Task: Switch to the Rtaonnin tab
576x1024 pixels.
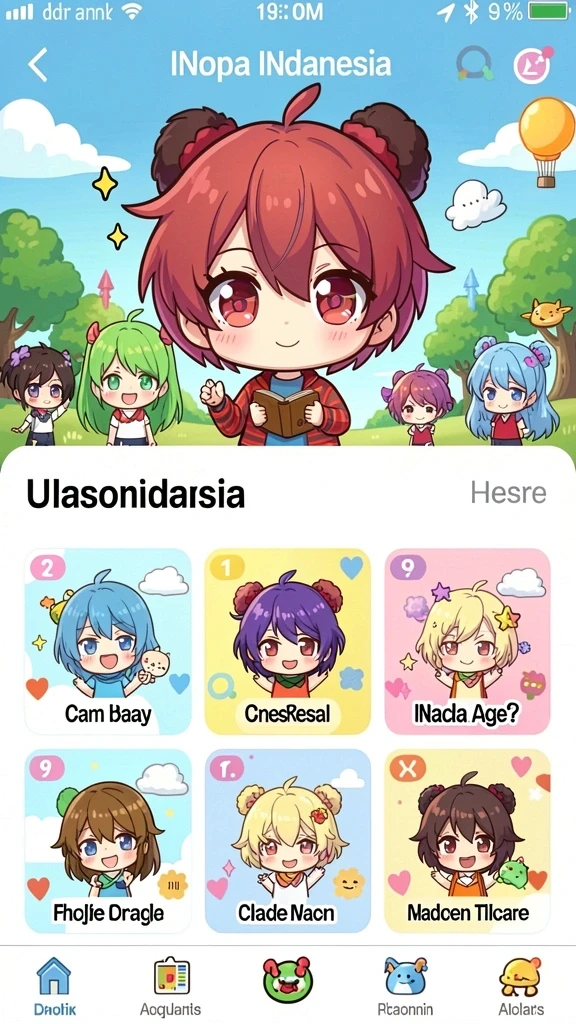Action: tap(405, 986)
